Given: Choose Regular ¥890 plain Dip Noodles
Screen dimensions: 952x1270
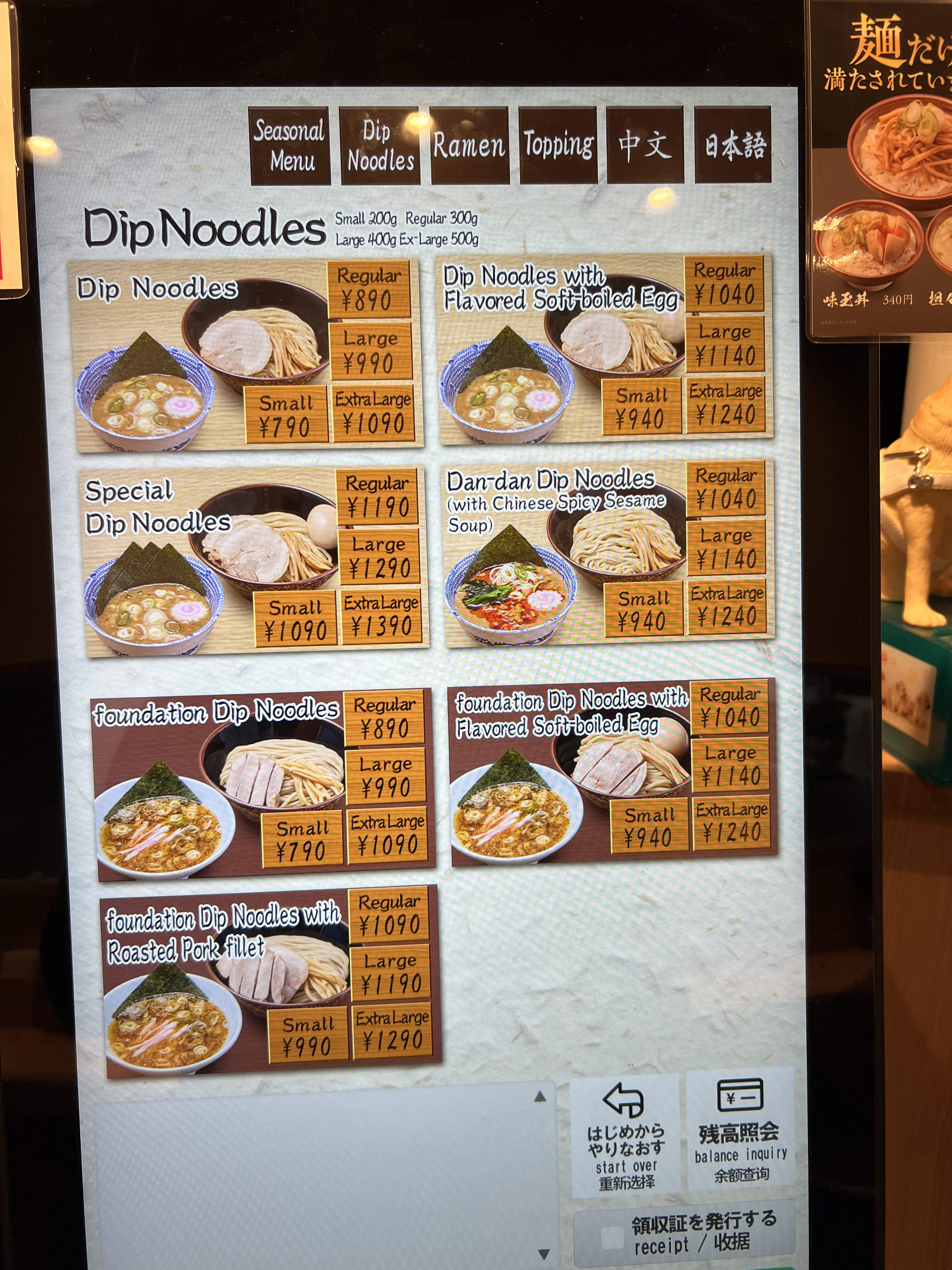Looking at the screenshot, I should 369,289.
